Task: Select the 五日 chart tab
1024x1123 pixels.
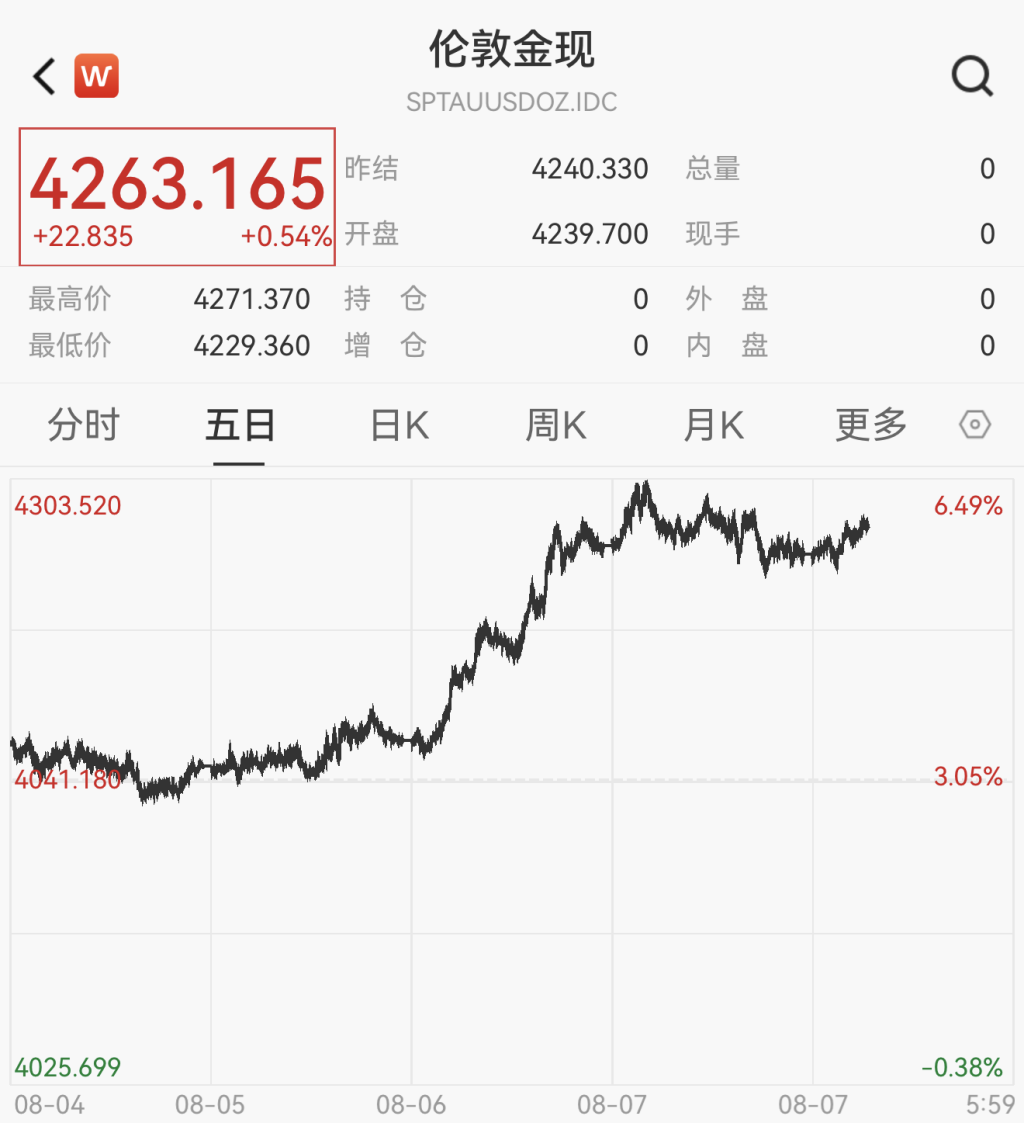Action: [240, 425]
